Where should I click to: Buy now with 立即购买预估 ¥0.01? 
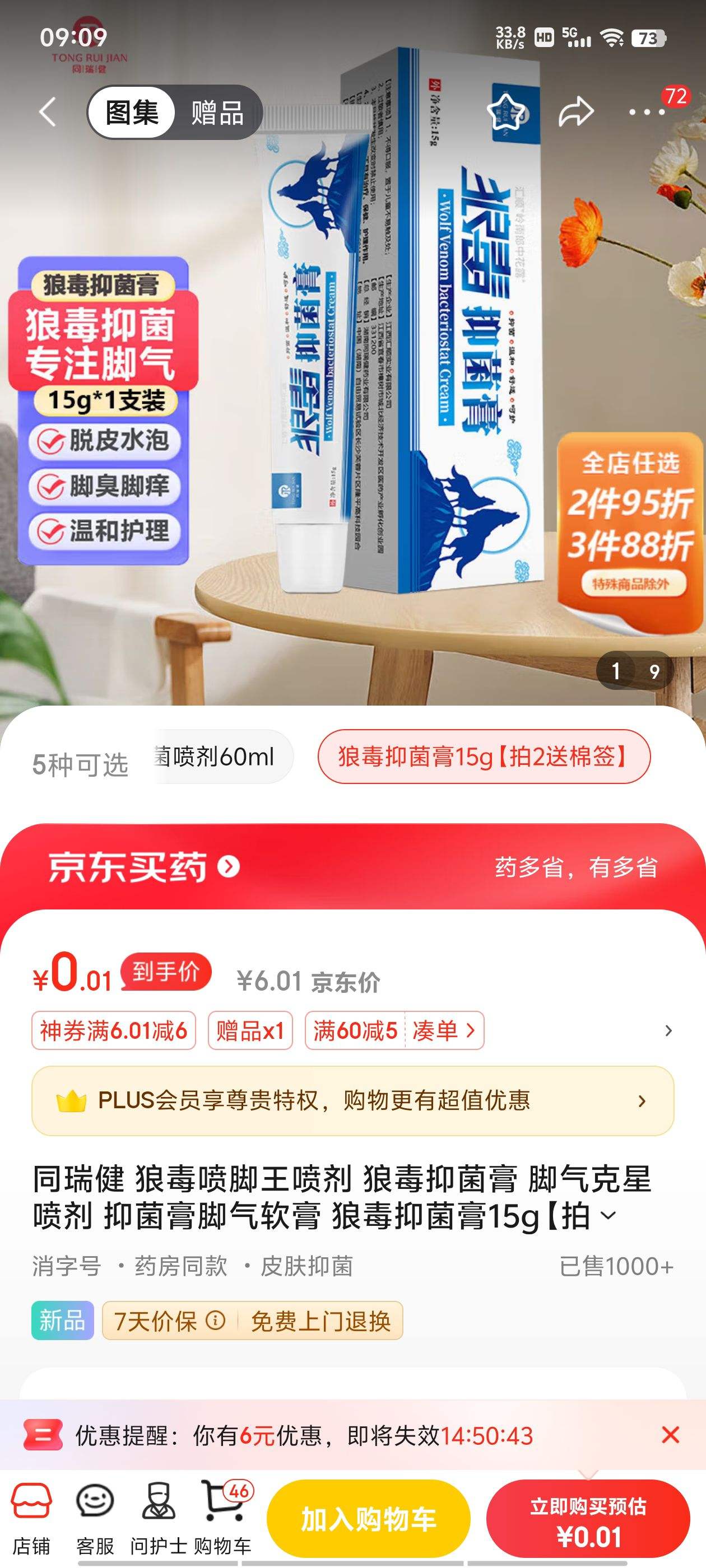point(588,1519)
